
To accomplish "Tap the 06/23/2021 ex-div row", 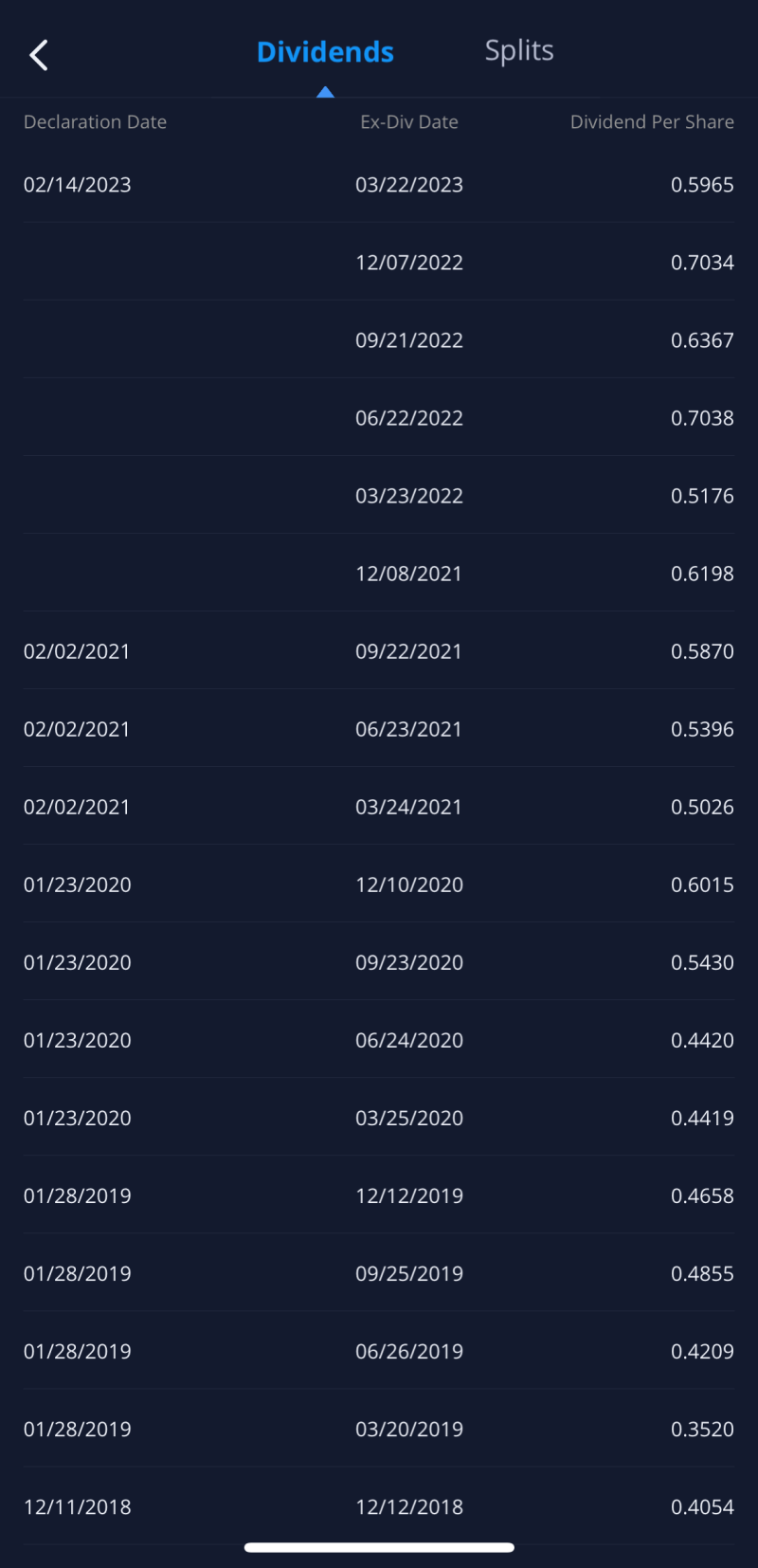I will coord(379,728).
